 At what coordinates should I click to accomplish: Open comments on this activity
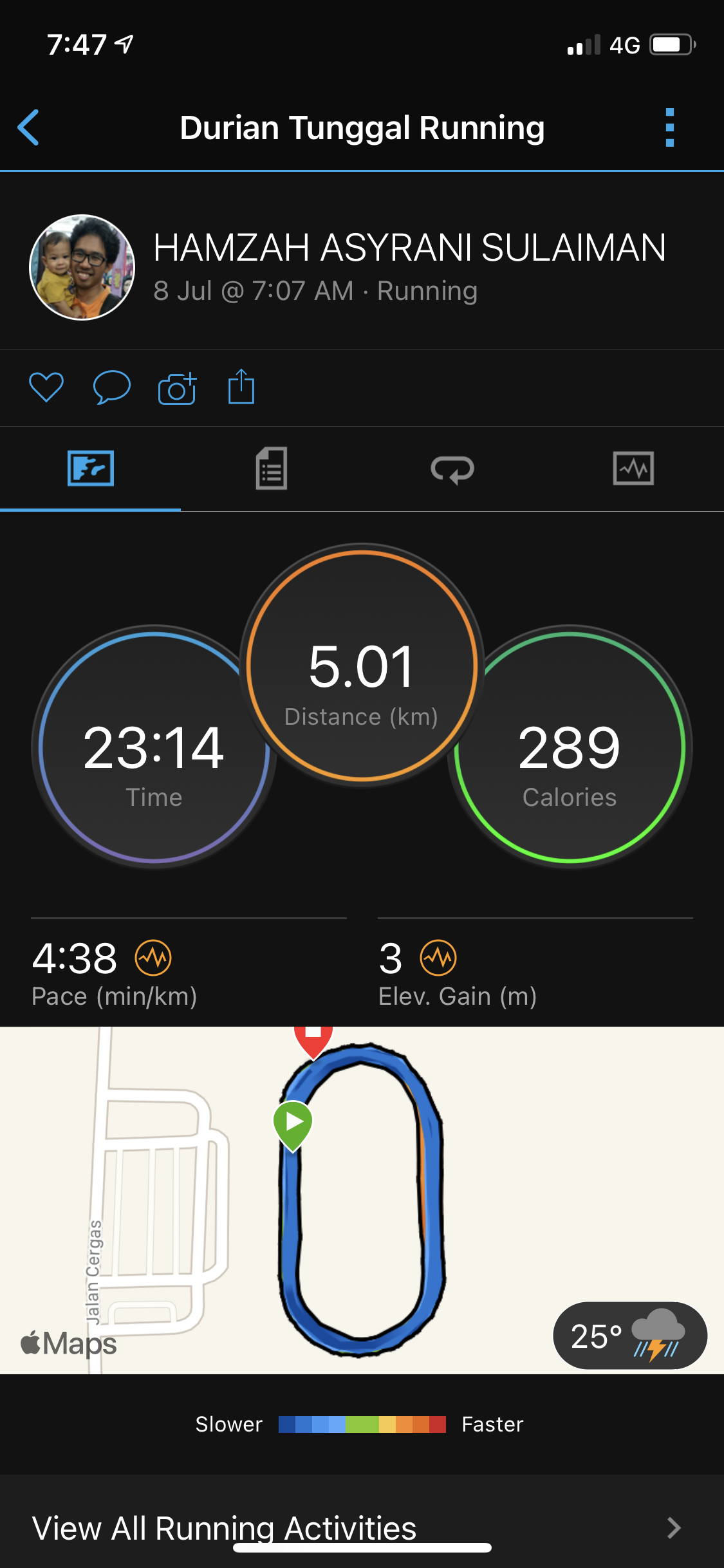point(112,387)
